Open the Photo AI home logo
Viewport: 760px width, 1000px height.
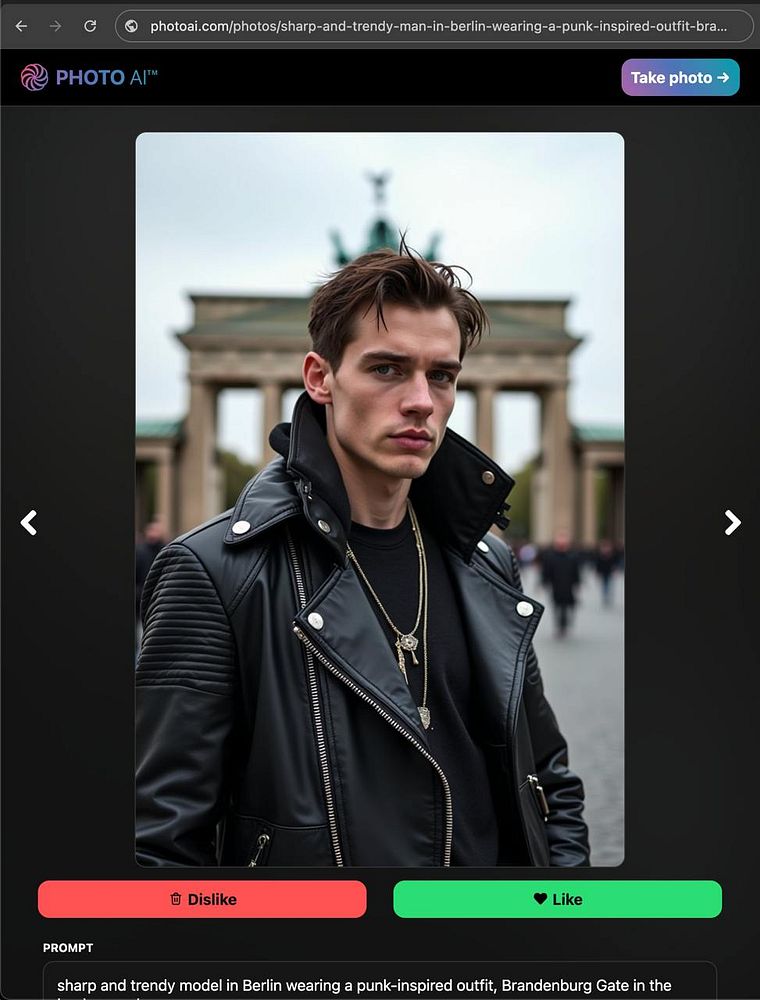click(89, 77)
